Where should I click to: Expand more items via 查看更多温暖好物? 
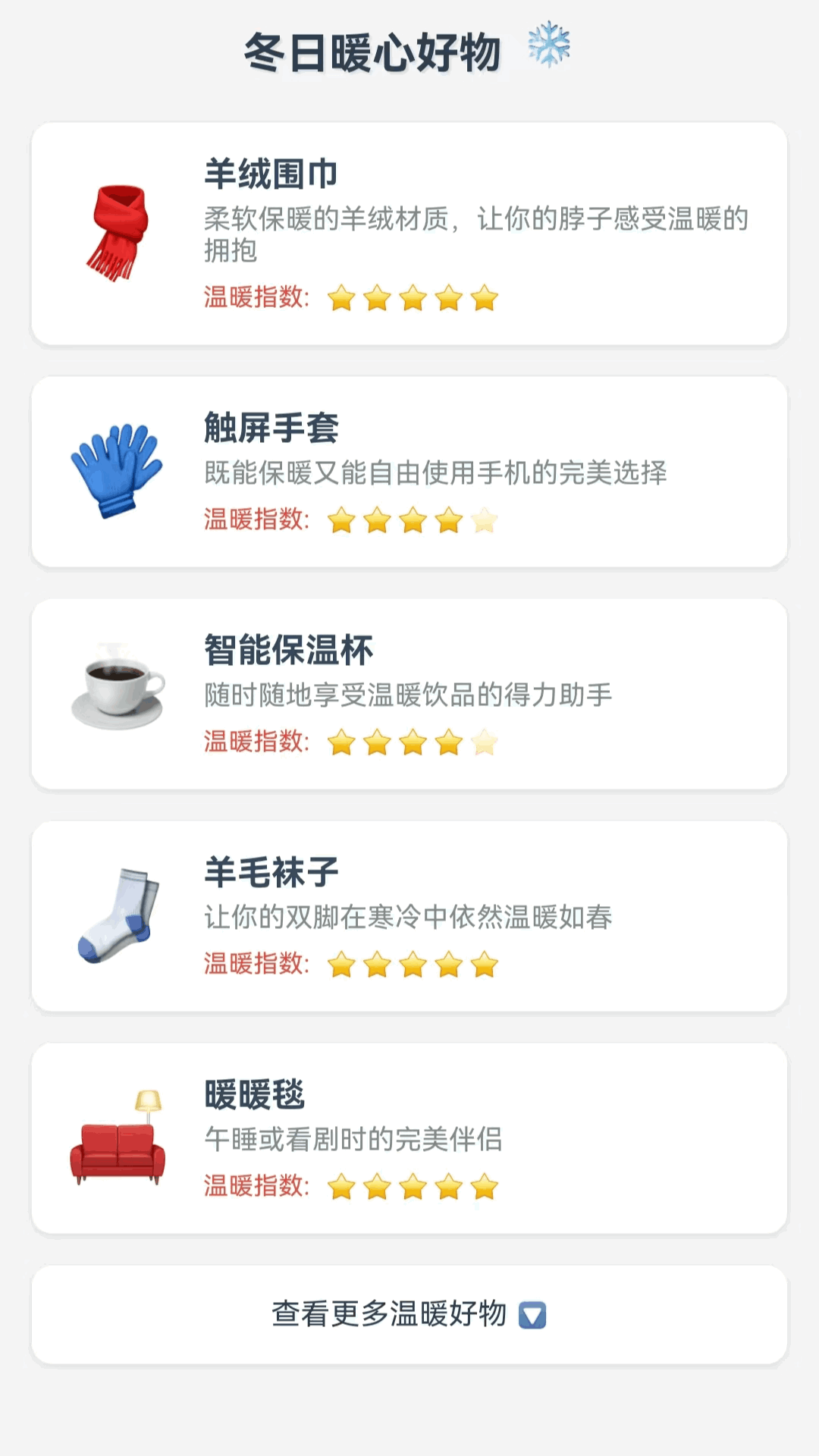click(x=409, y=1313)
